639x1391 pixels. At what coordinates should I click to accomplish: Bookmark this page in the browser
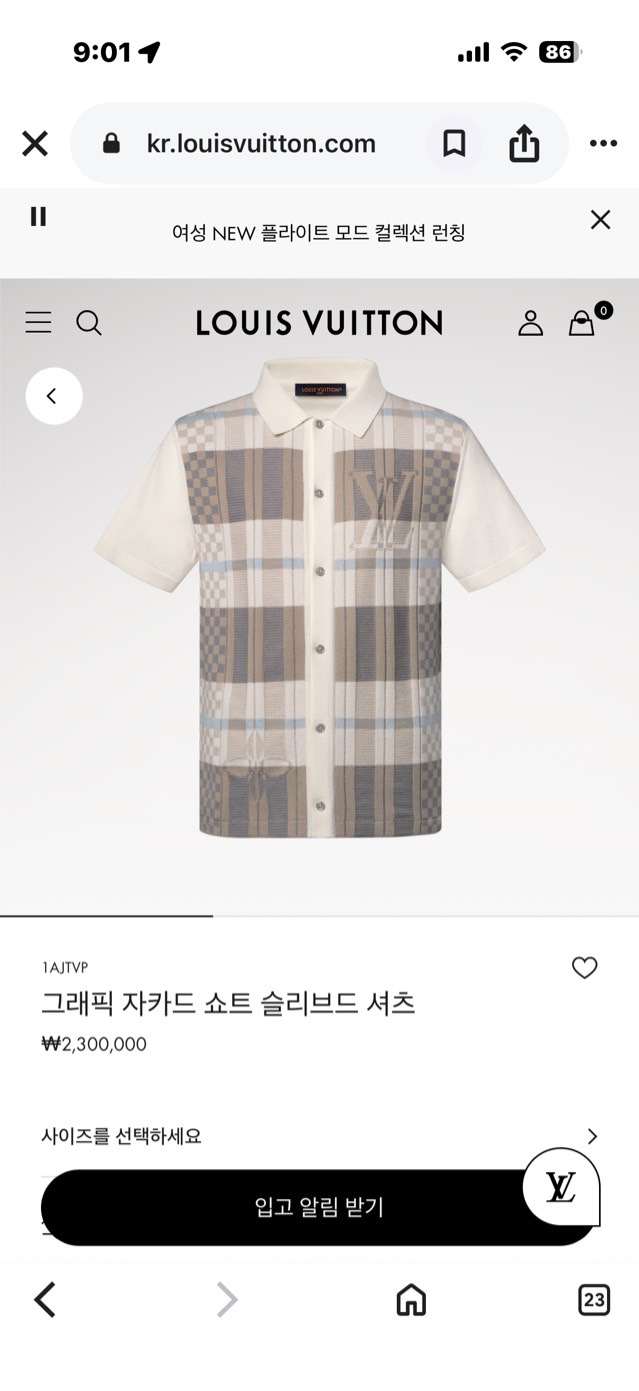click(x=454, y=144)
